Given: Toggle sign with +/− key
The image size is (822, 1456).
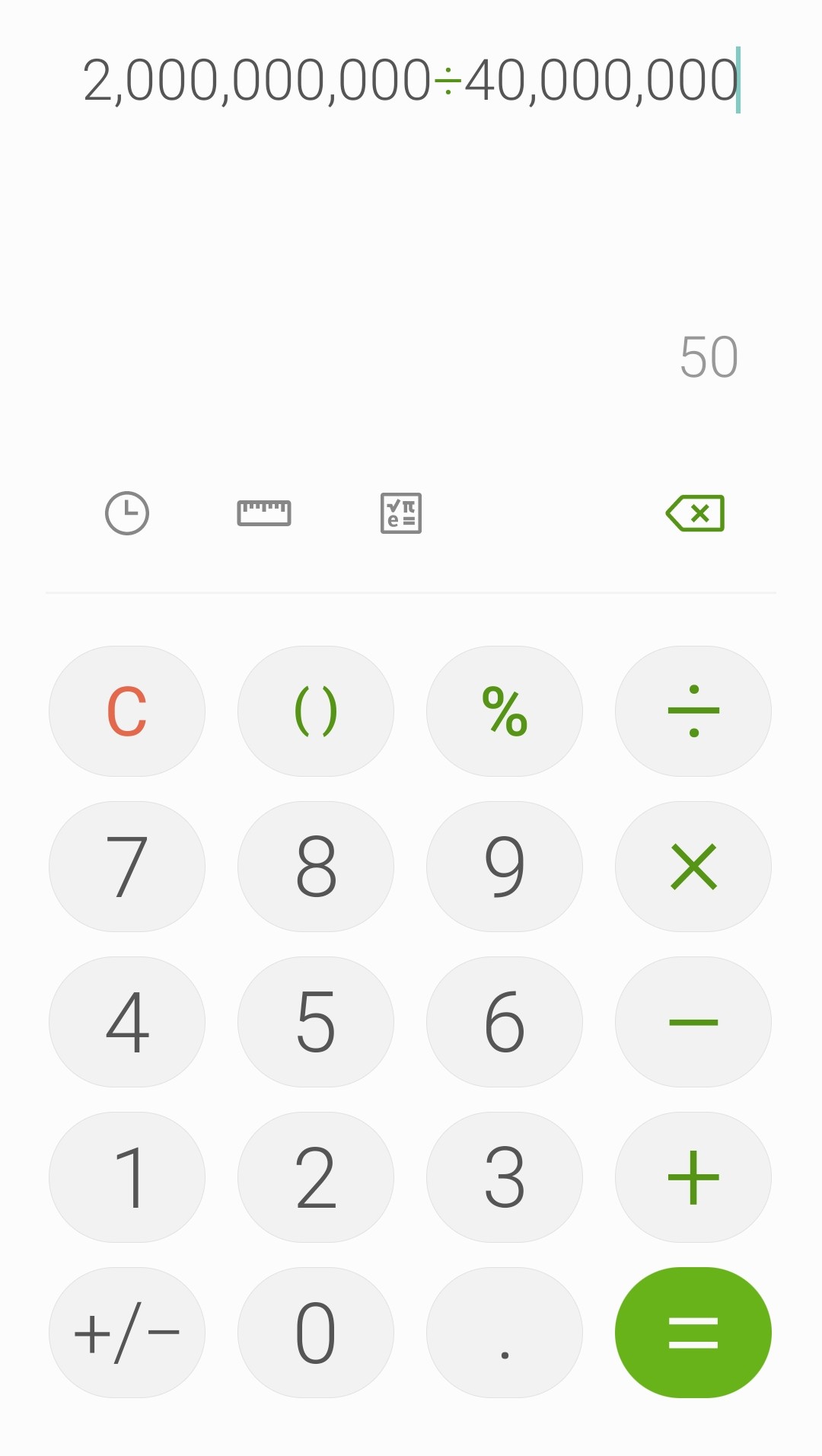Looking at the screenshot, I should click(127, 1333).
